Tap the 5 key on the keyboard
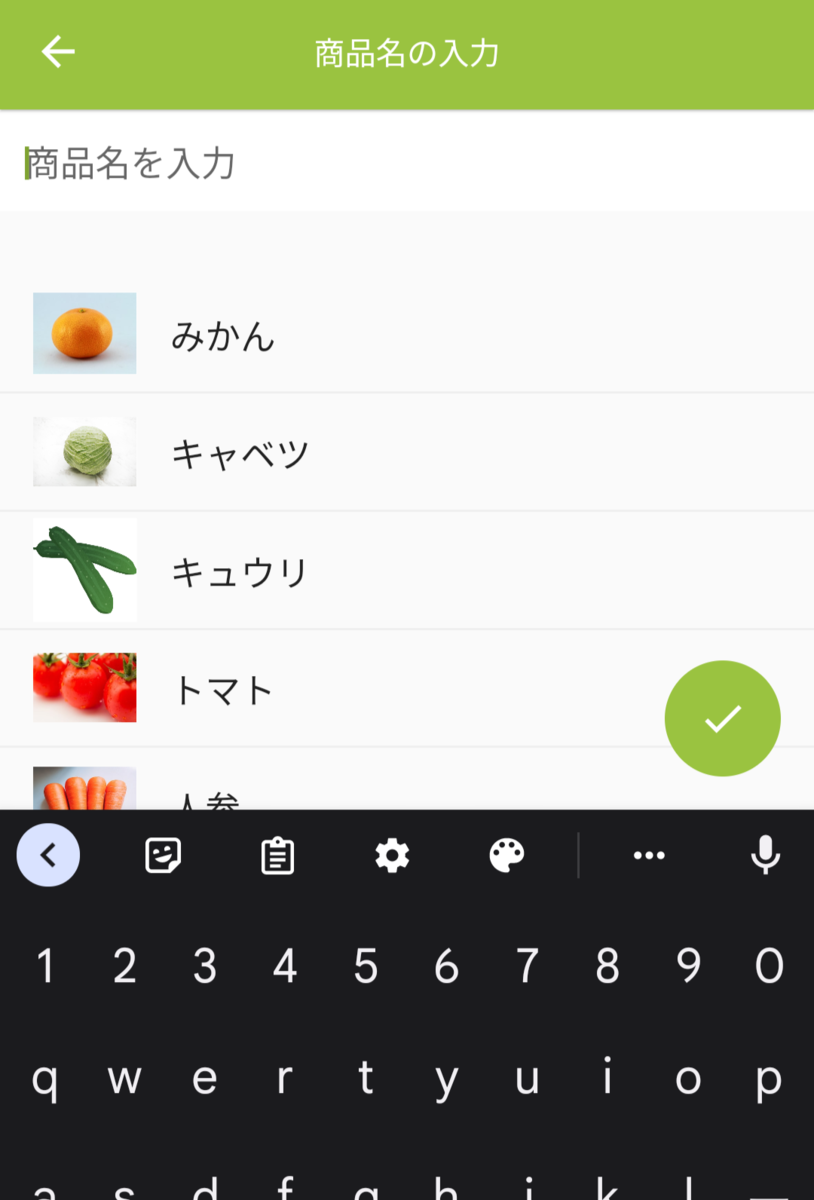 (x=366, y=966)
